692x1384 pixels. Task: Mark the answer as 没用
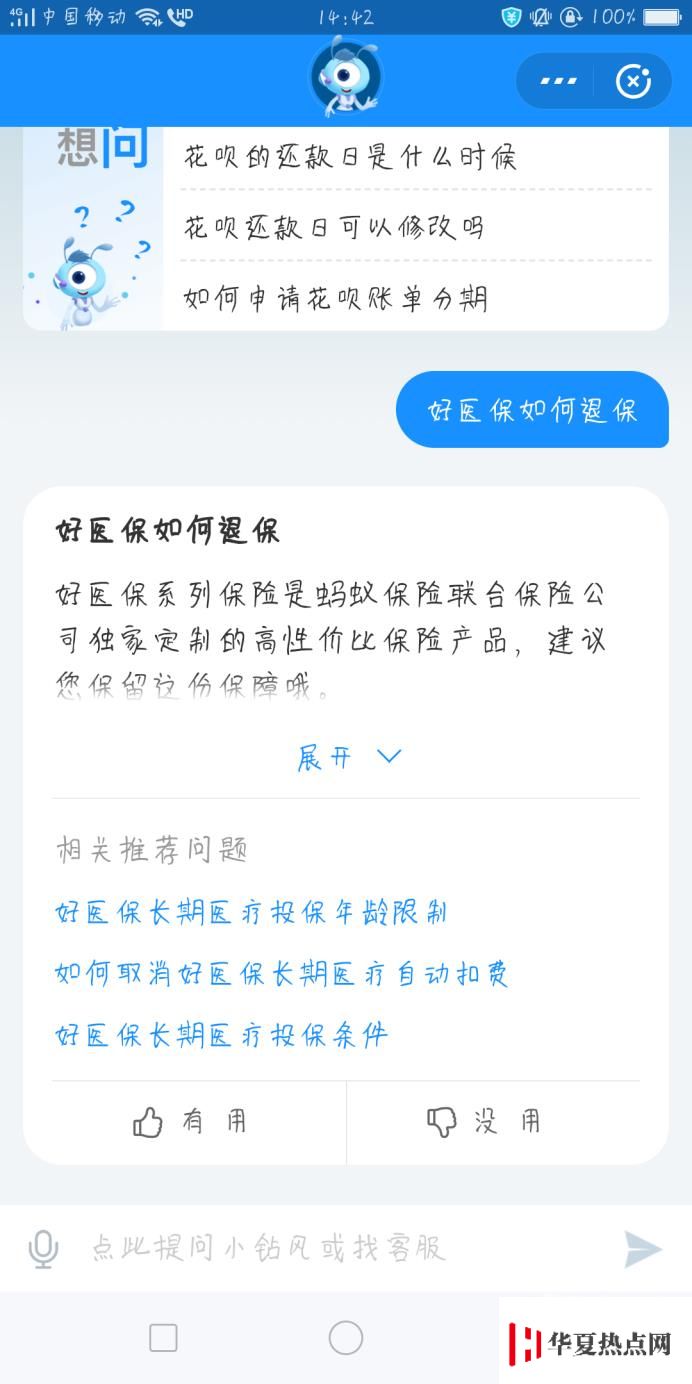(x=483, y=1122)
